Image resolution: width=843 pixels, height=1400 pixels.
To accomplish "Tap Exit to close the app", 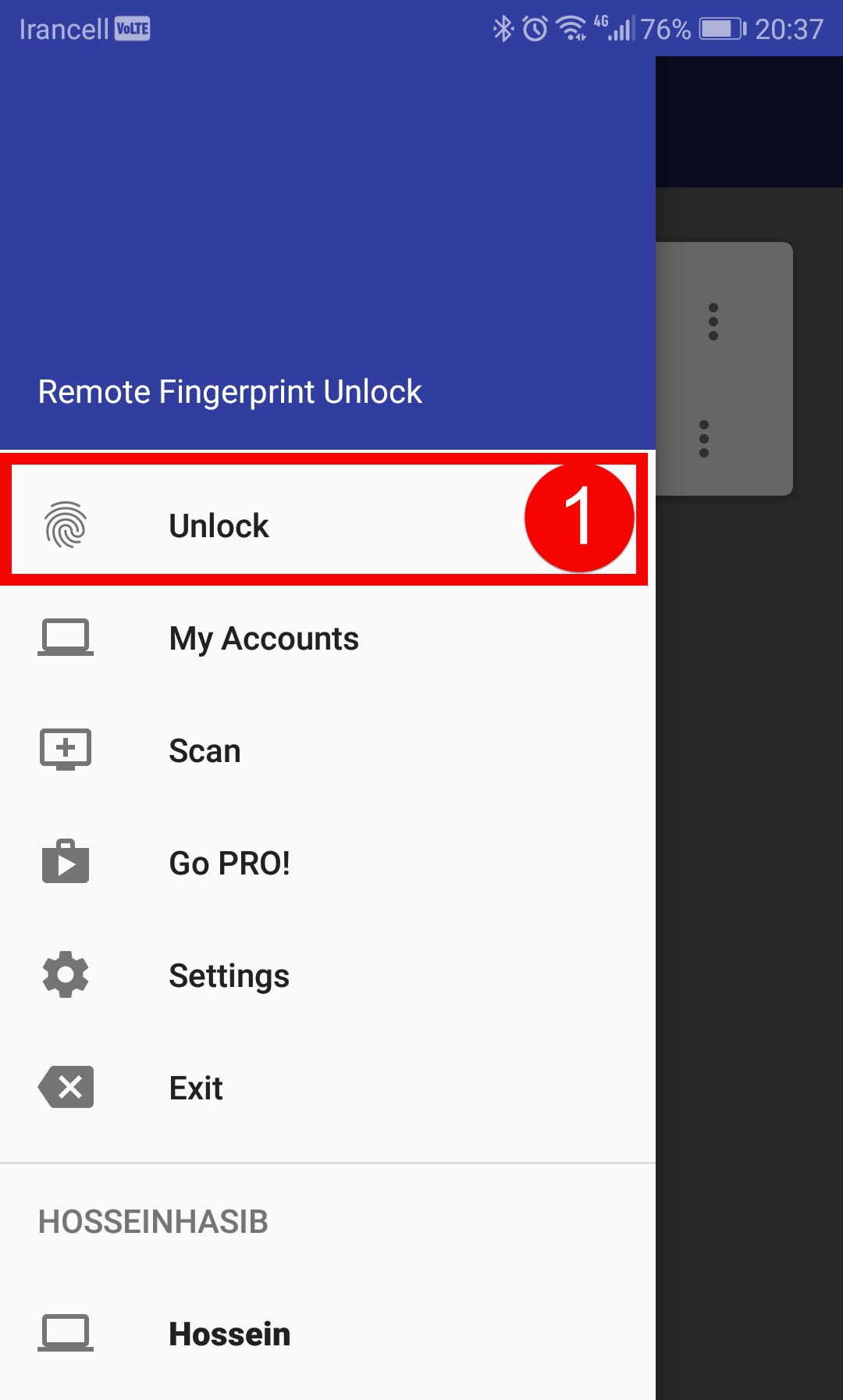I will coord(328,1088).
